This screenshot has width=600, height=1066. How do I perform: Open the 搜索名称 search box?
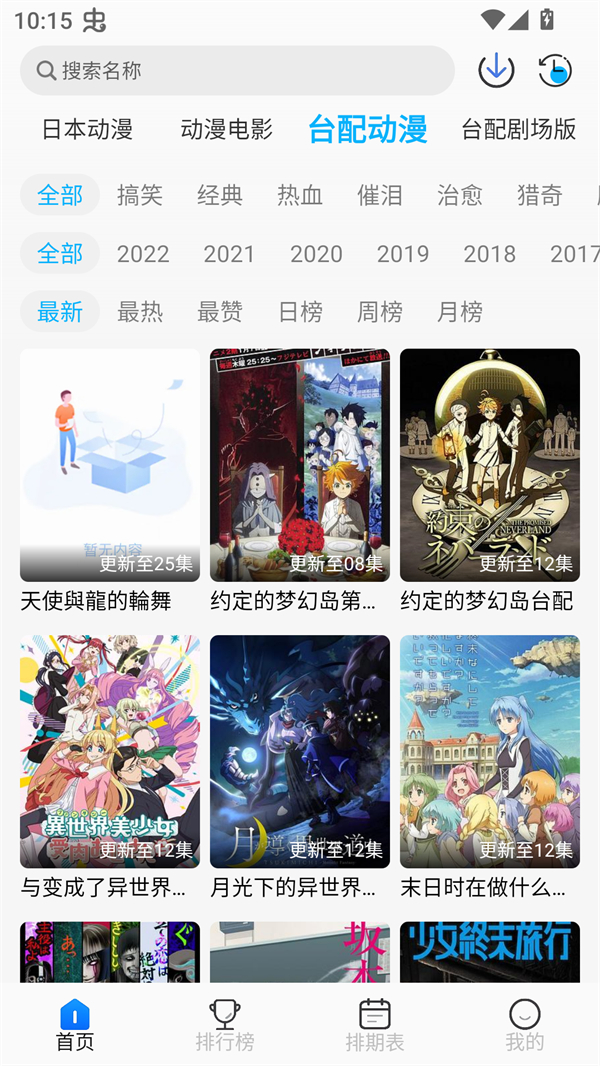tap(237, 71)
